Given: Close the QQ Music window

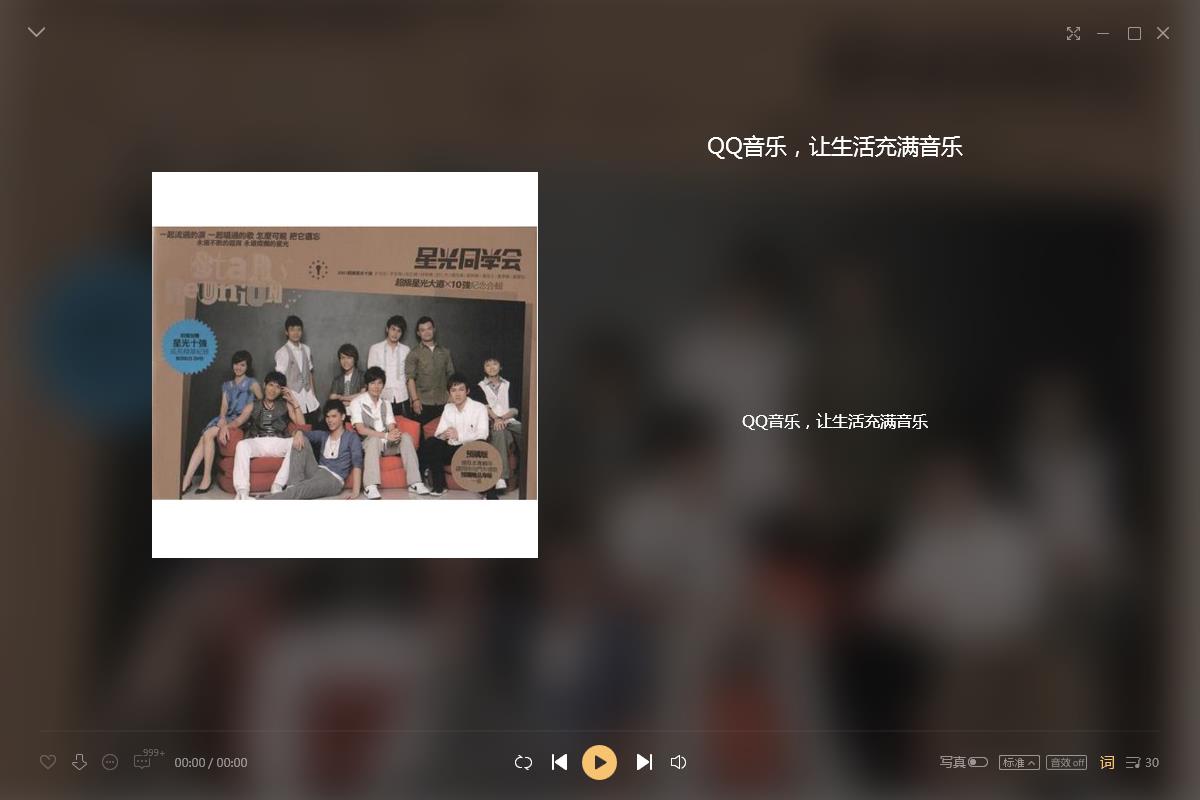Looking at the screenshot, I should [1163, 33].
